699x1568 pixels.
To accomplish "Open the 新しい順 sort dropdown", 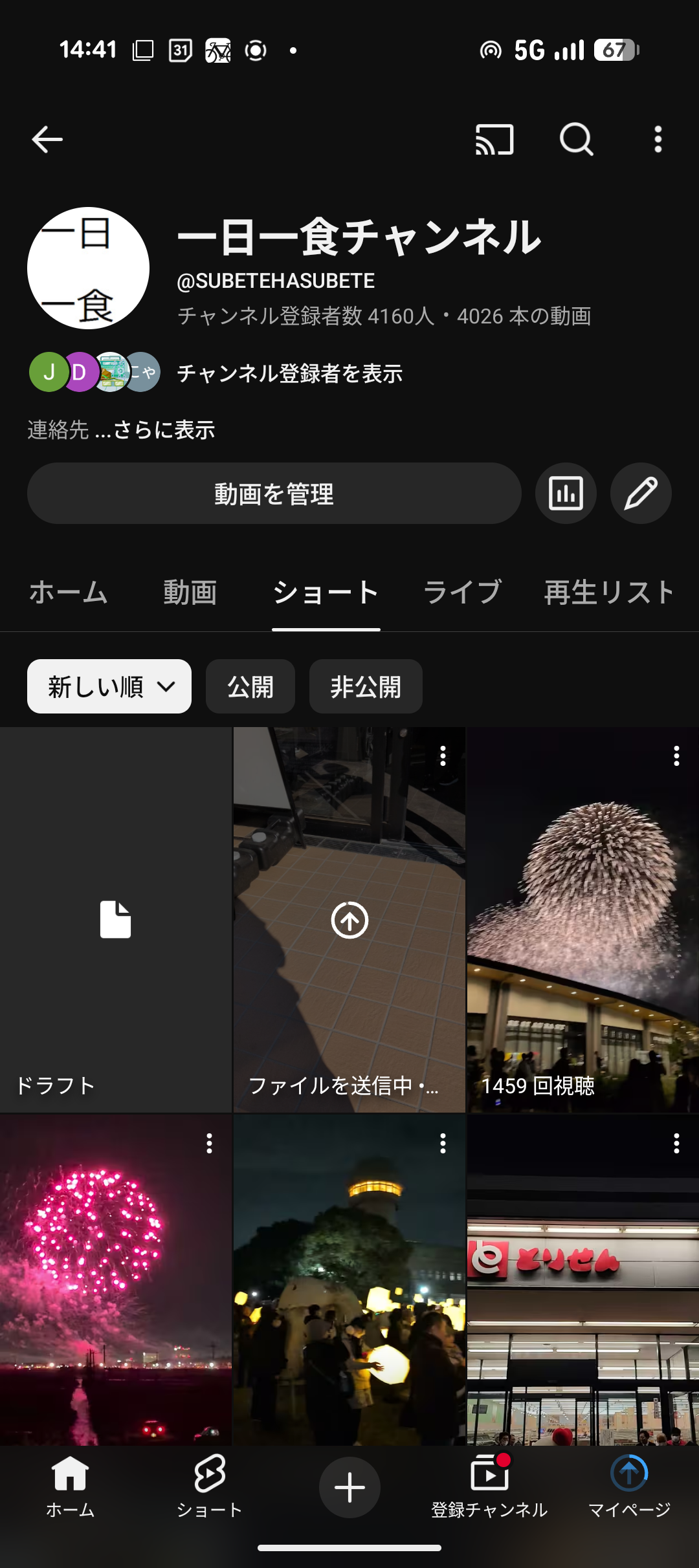I will coord(109,686).
